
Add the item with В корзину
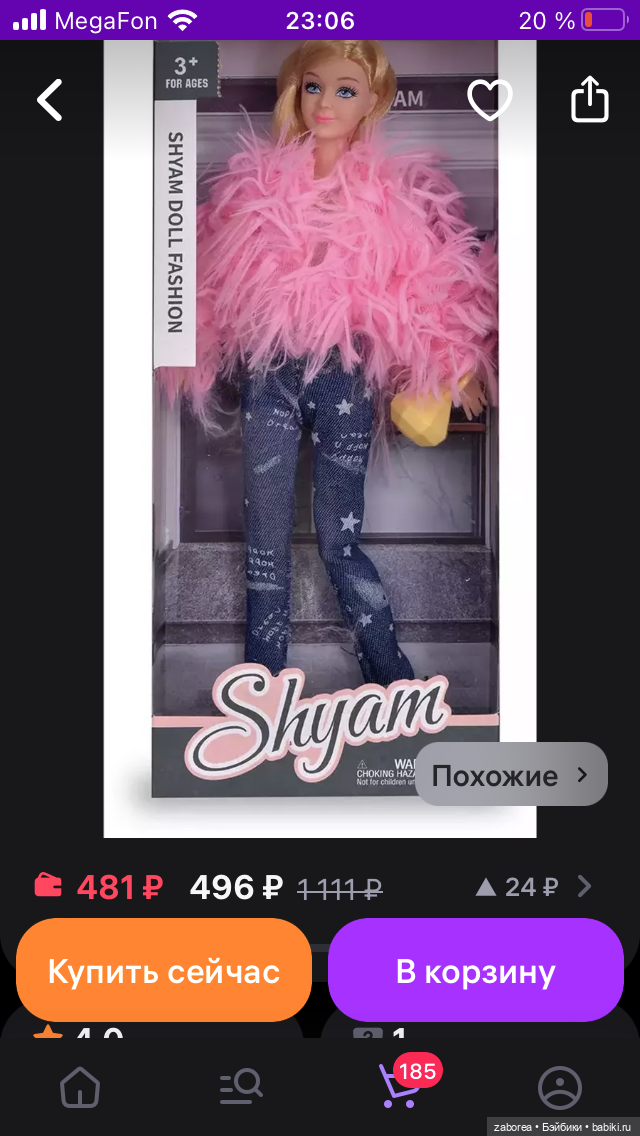pyautogui.click(x=475, y=971)
